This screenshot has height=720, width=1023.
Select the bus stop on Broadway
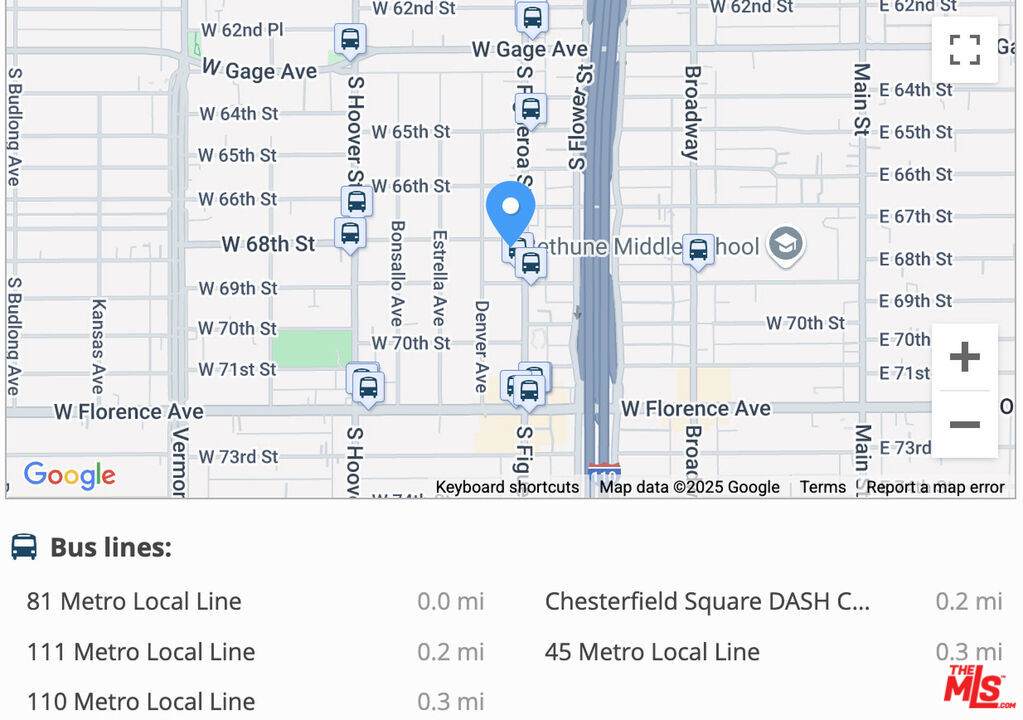pos(698,250)
